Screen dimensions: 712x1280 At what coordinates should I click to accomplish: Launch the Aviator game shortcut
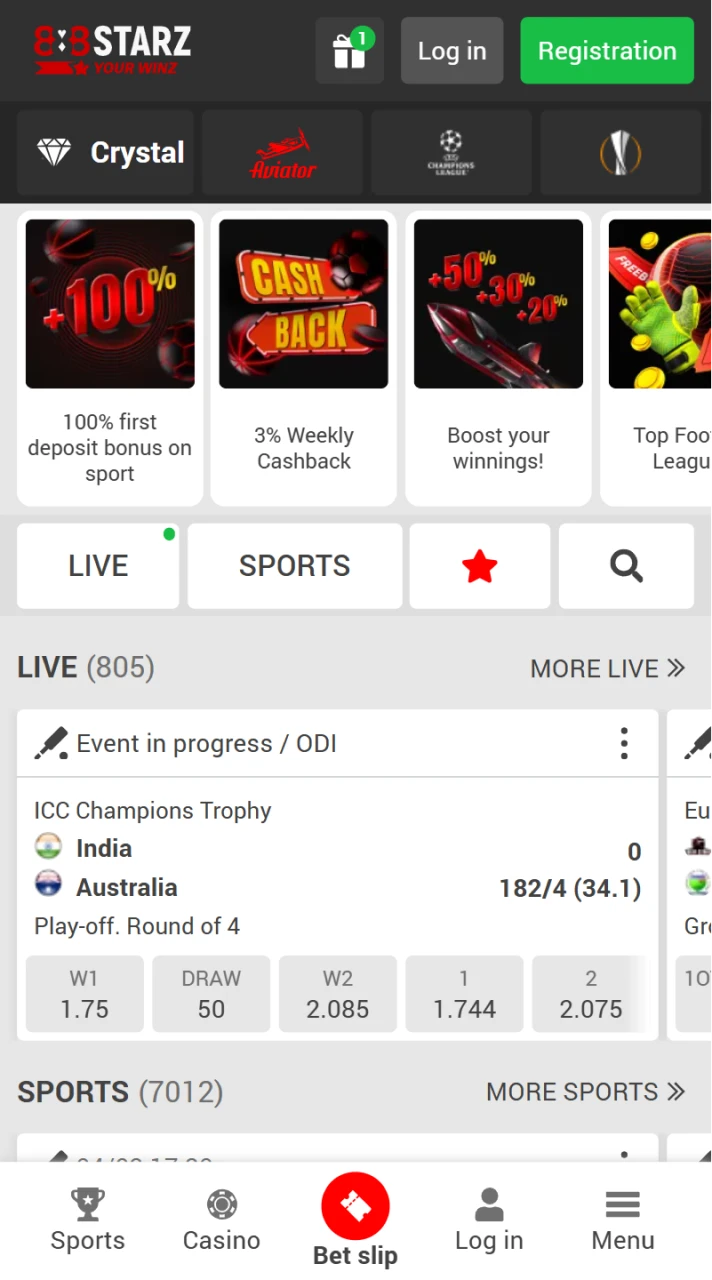pos(282,153)
